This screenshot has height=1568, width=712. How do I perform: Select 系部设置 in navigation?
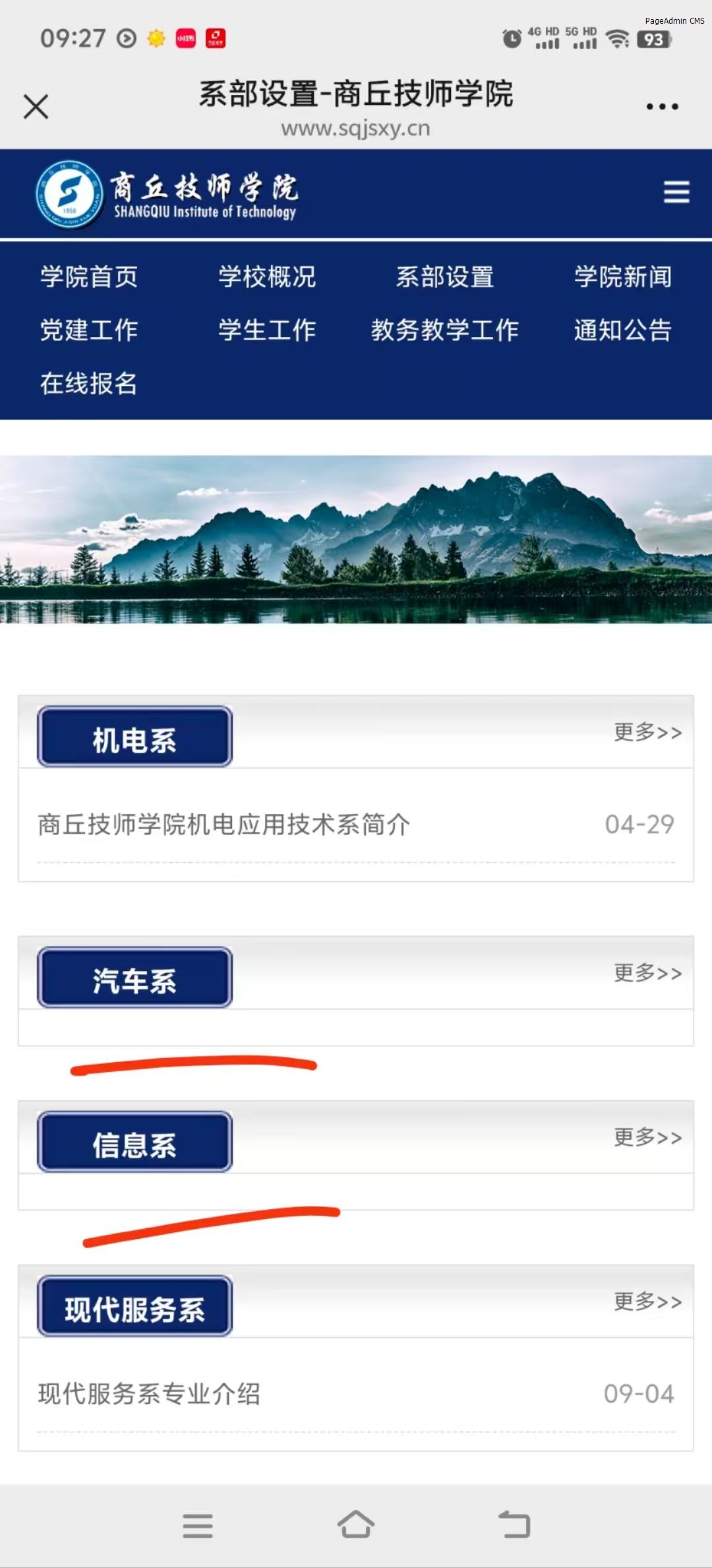pos(445,276)
